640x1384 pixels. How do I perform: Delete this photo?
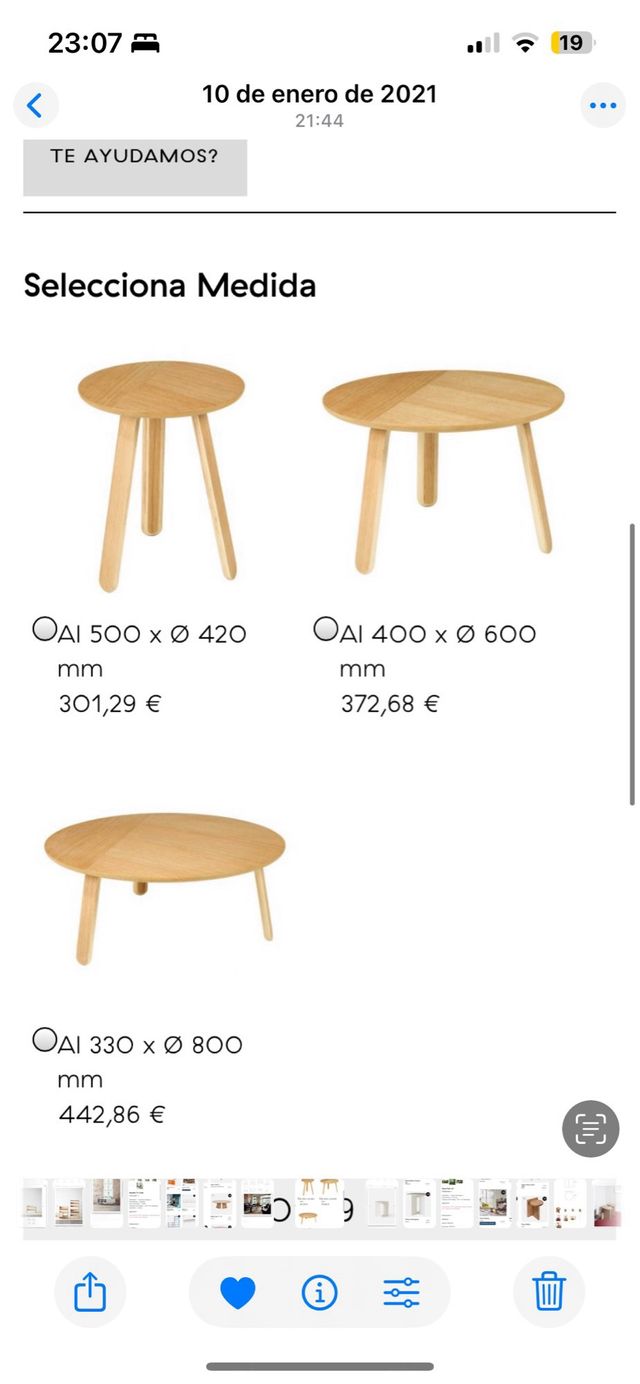pos(548,1292)
